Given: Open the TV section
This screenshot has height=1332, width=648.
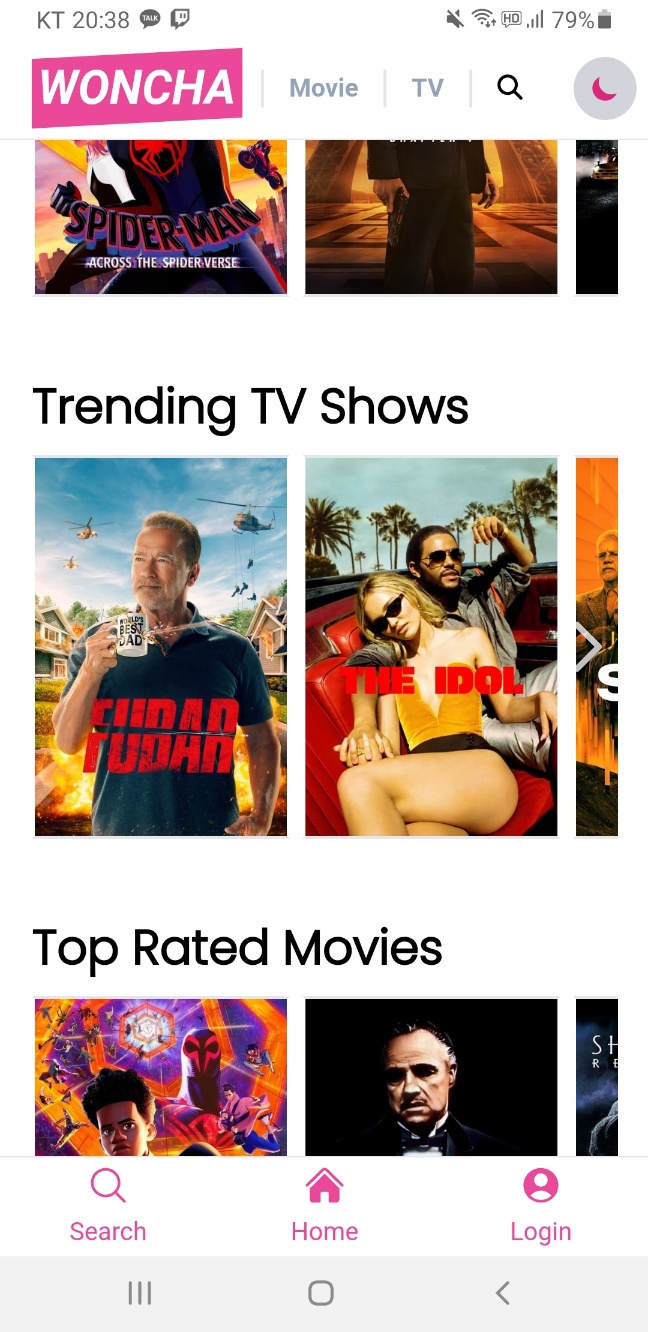Looking at the screenshot, I should (x=427, y=88).
